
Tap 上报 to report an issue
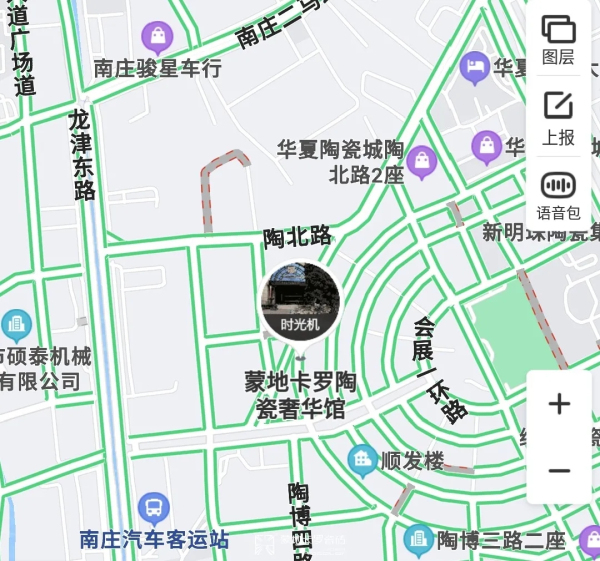(558, 117)
